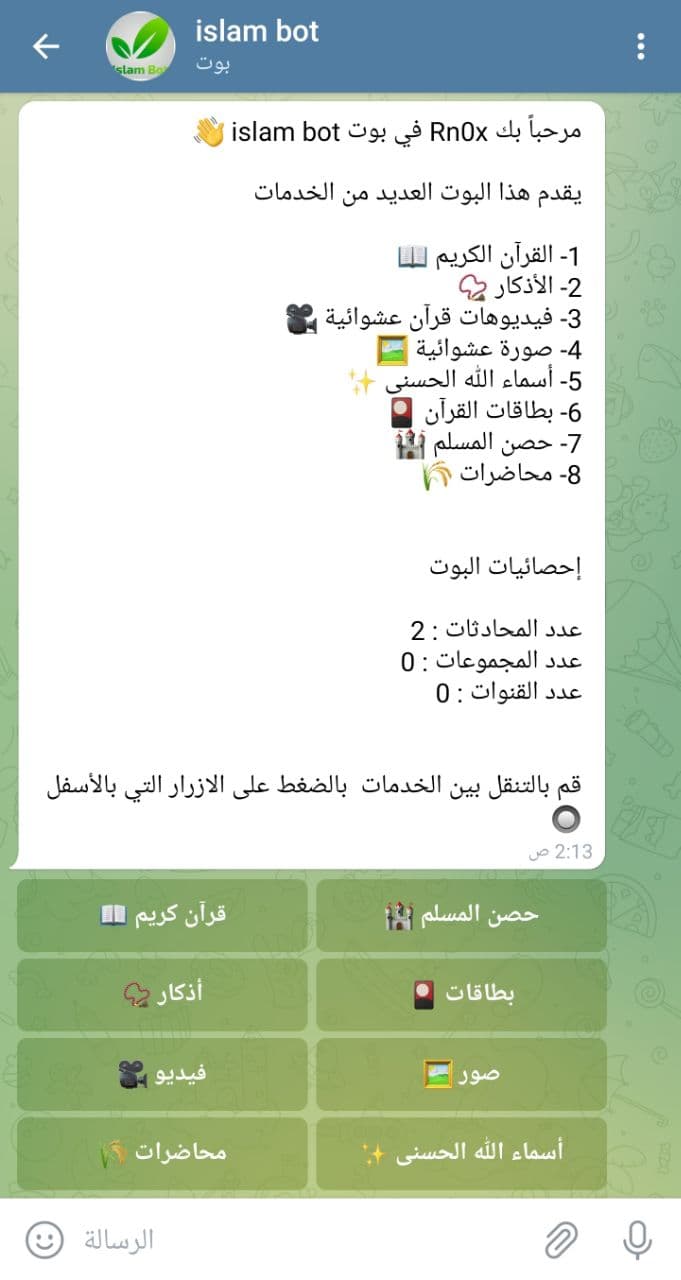681x1280 pixels.
Task: Tap the microphone to record voice
Action: (x=636, y=1240)
